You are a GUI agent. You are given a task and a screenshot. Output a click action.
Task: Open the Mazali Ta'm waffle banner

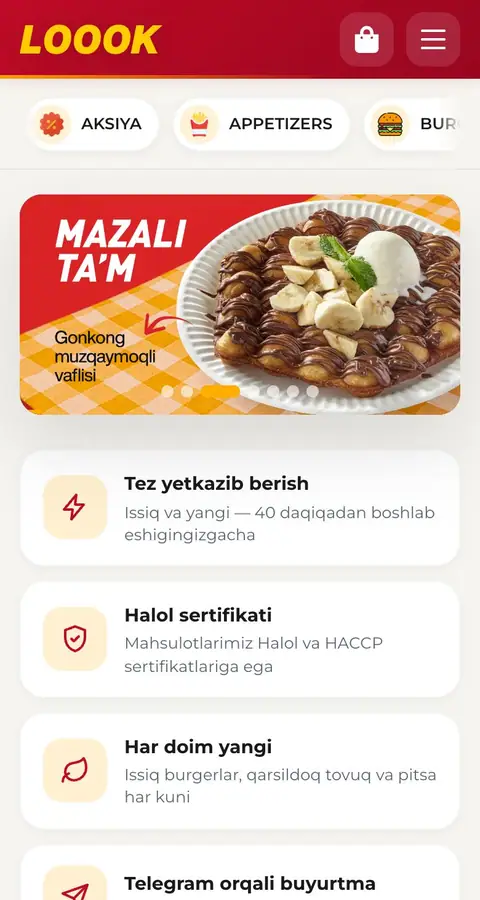click(240, 304)
